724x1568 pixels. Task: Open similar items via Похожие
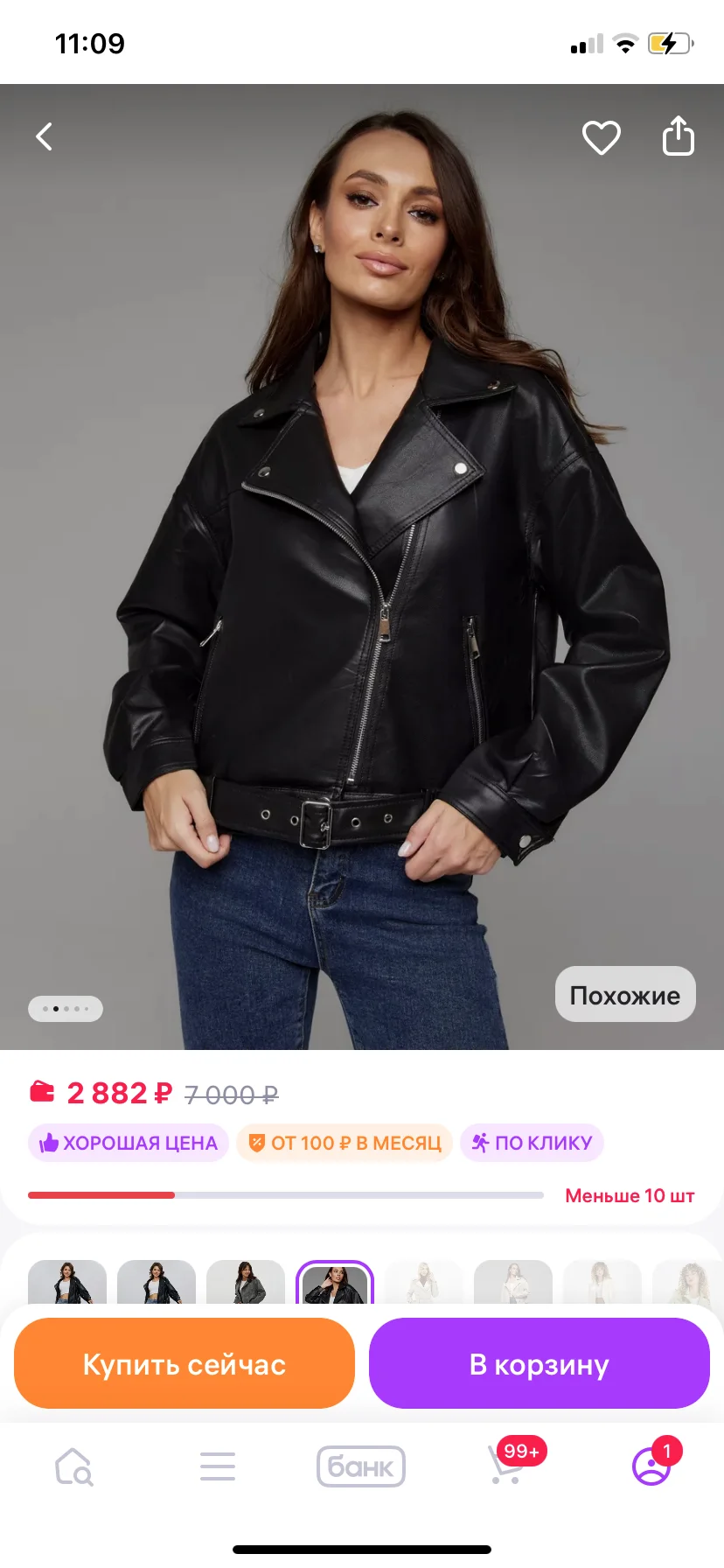(625, 995)
